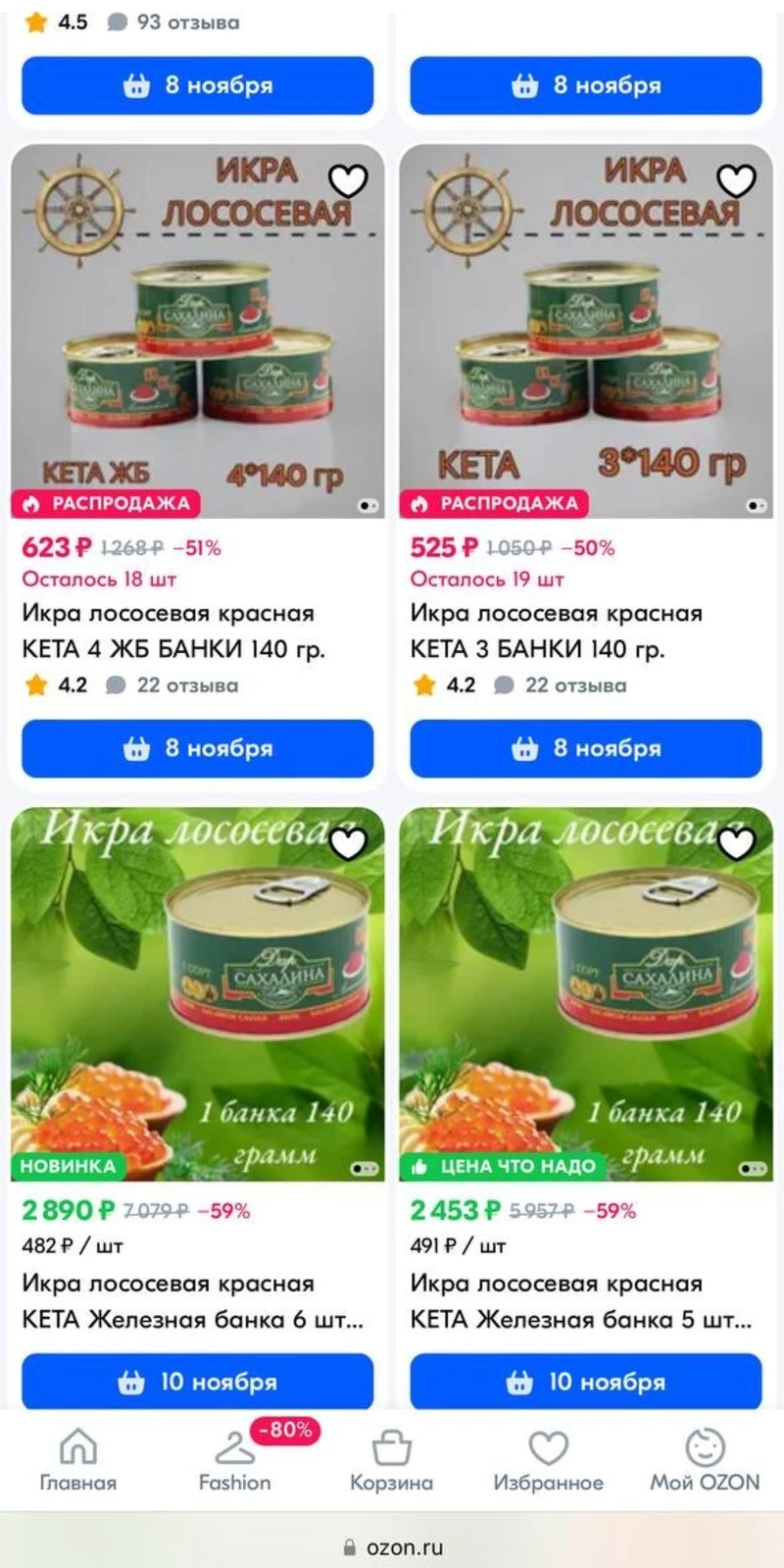Tap 8 ноября under the 93 отзыва item
This screenshot has height=1568, width=784.
198,85
